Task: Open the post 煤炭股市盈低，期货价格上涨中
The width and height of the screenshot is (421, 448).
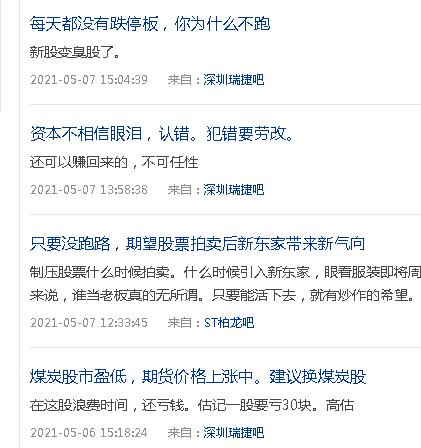Action: click(198, 377)
